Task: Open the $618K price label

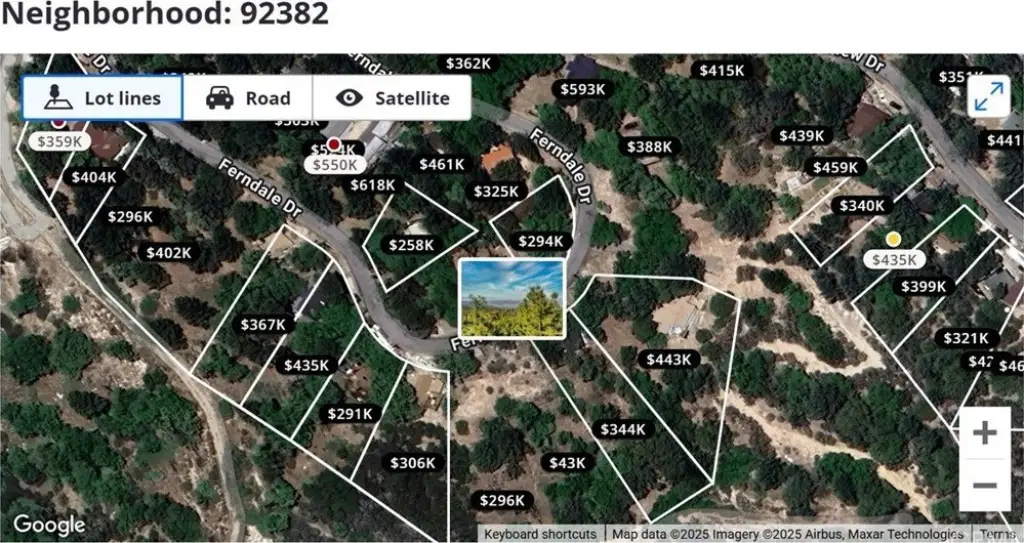Action: point(372,185)
